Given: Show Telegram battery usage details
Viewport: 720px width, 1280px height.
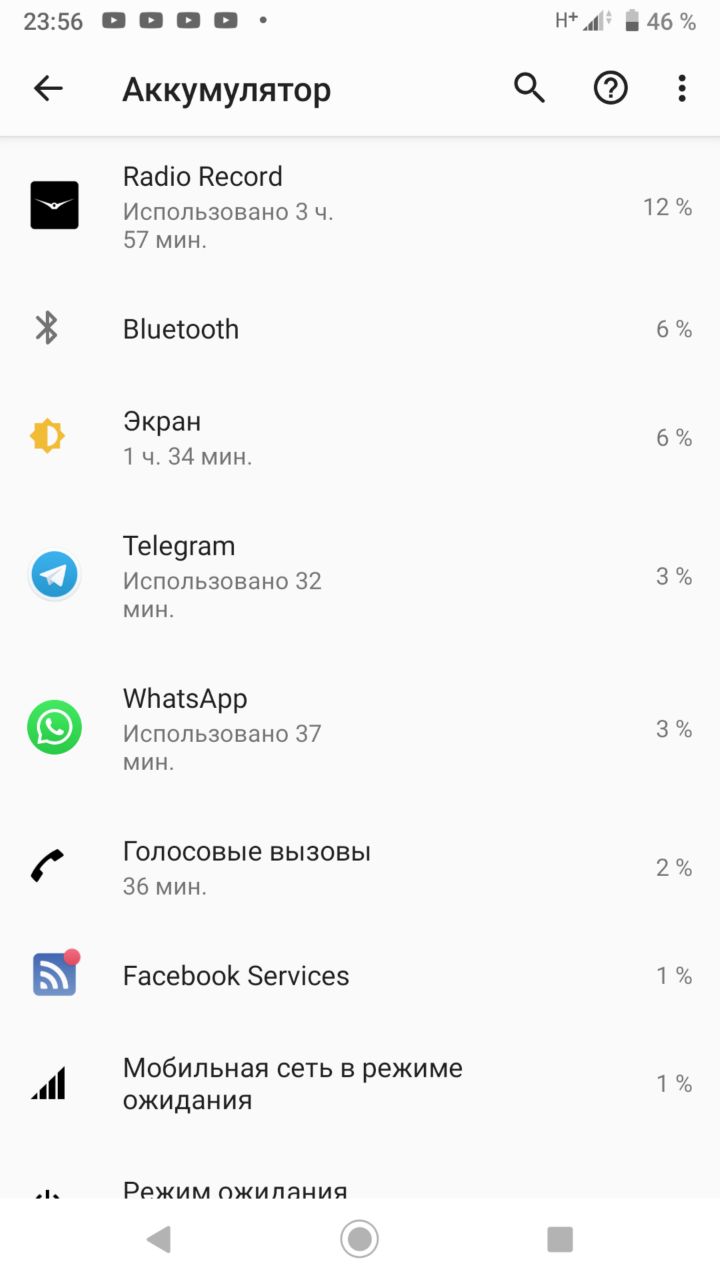Looking at the screenshot, I should pos(360,576).
